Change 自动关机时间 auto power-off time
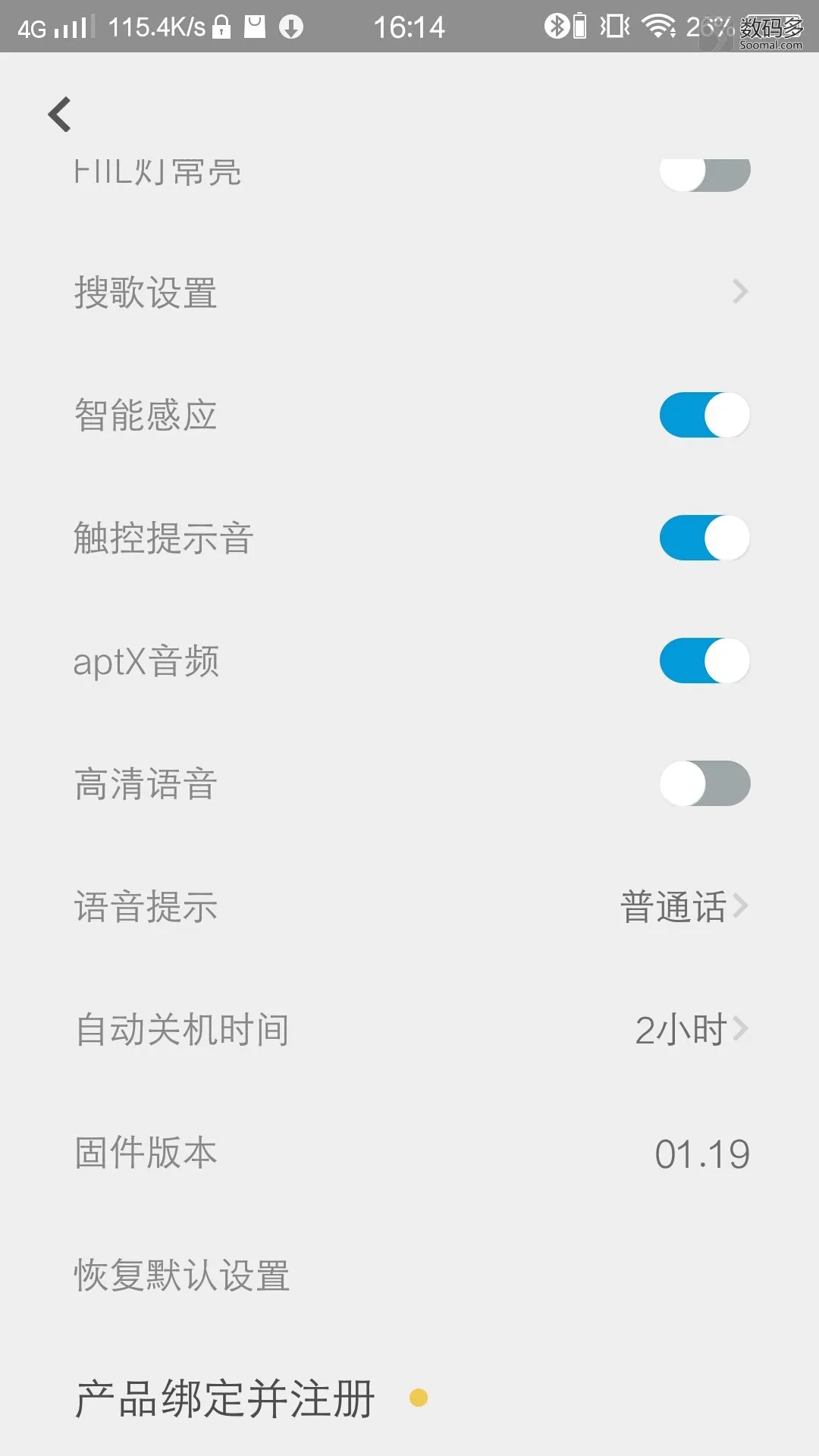This screenshot has height=1456, width=819. pyautogui.click(x=409, y=1029)
